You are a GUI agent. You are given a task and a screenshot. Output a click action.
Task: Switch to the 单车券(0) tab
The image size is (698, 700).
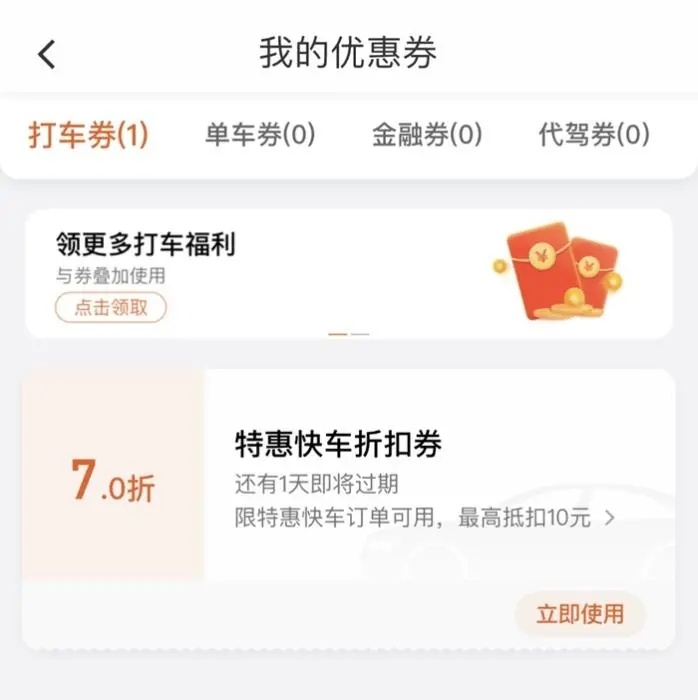click(x=260, y=135)
